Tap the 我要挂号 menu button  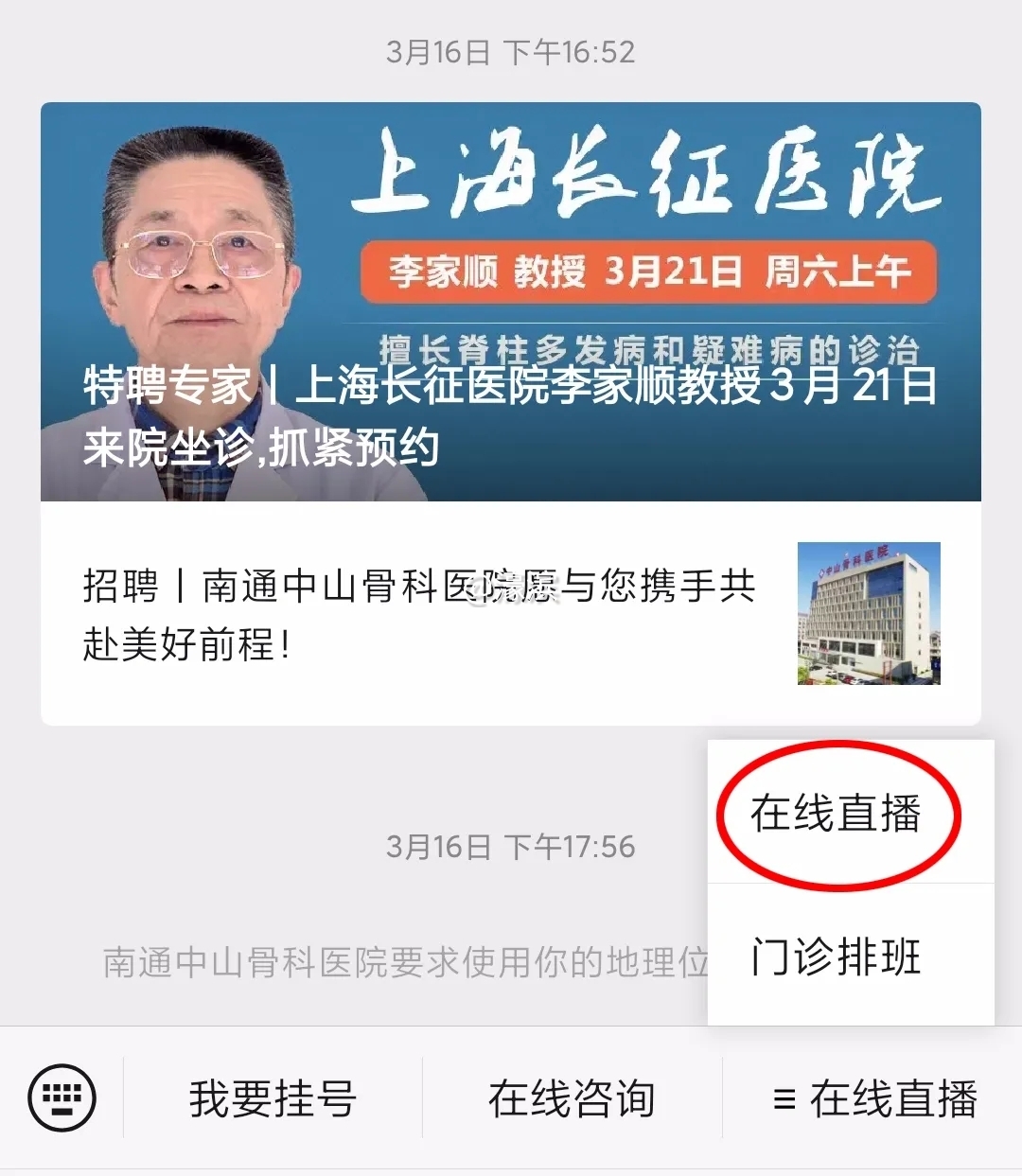pyautogui.click(x=273, y=1098)
